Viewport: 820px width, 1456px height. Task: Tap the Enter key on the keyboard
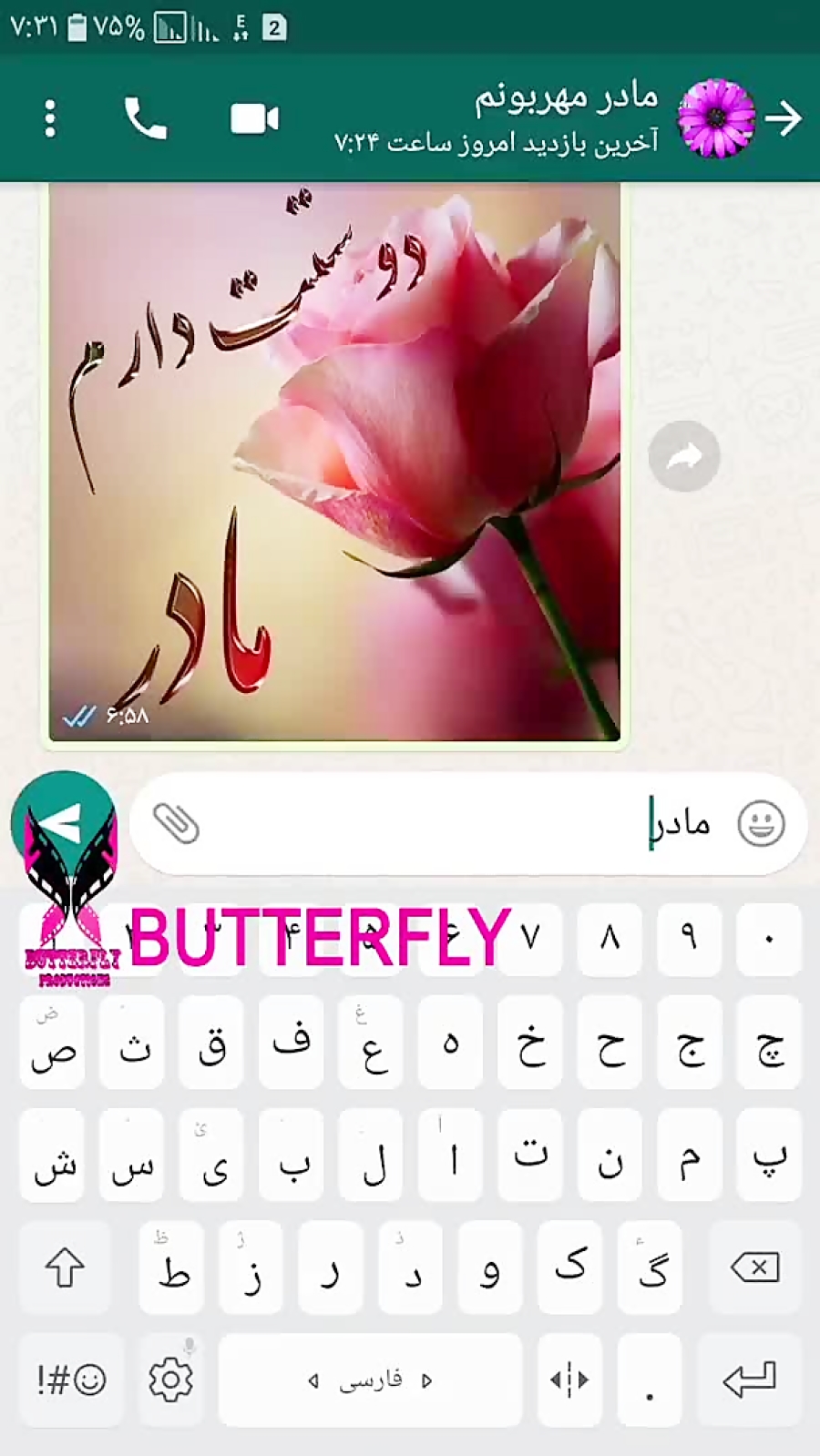749,1380
